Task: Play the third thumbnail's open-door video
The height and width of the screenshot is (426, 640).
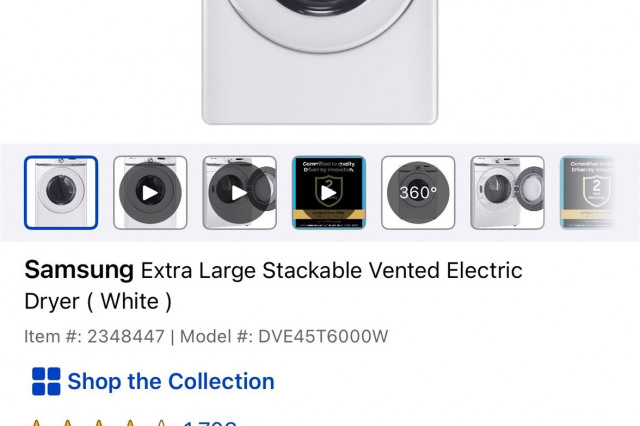Action: pos(240,193)
